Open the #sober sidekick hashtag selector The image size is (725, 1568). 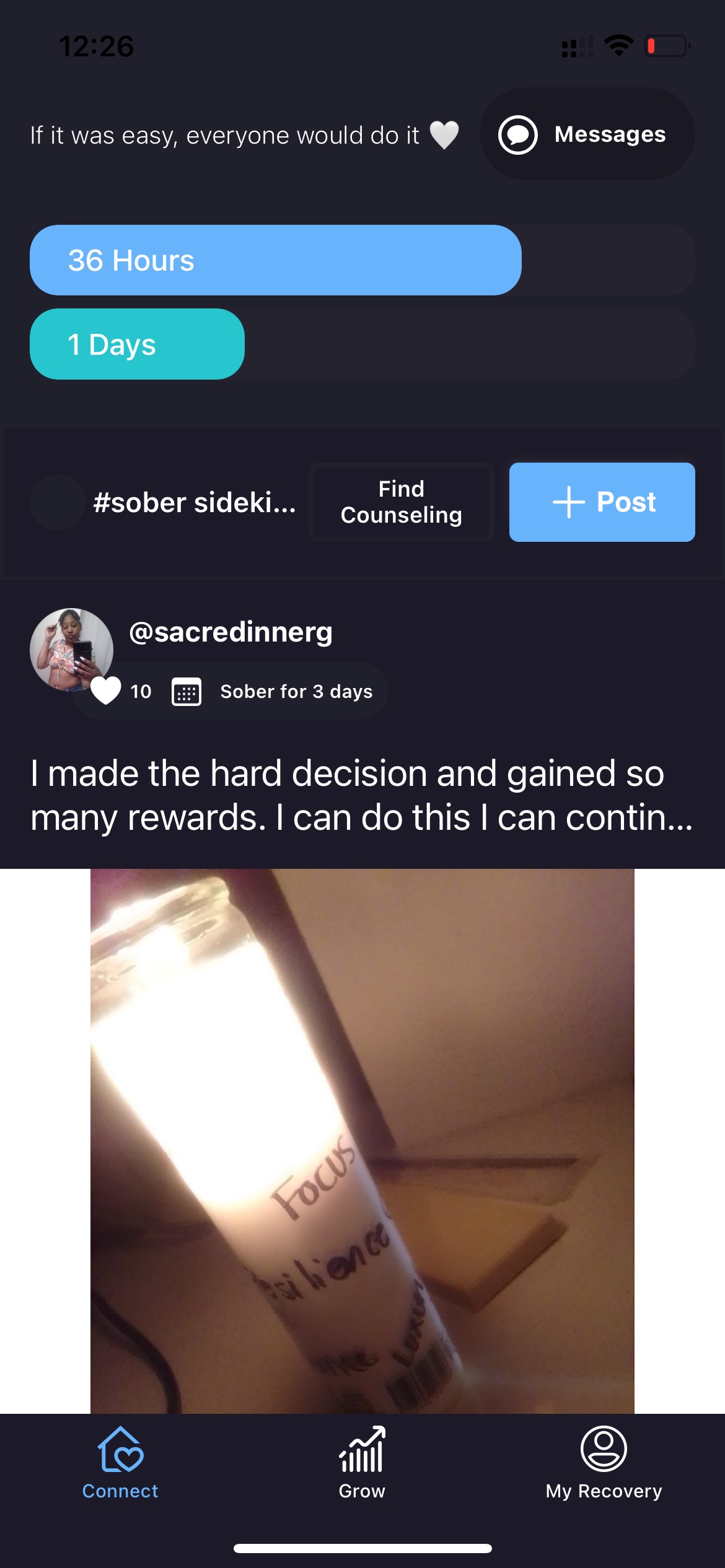click(164, 502)
